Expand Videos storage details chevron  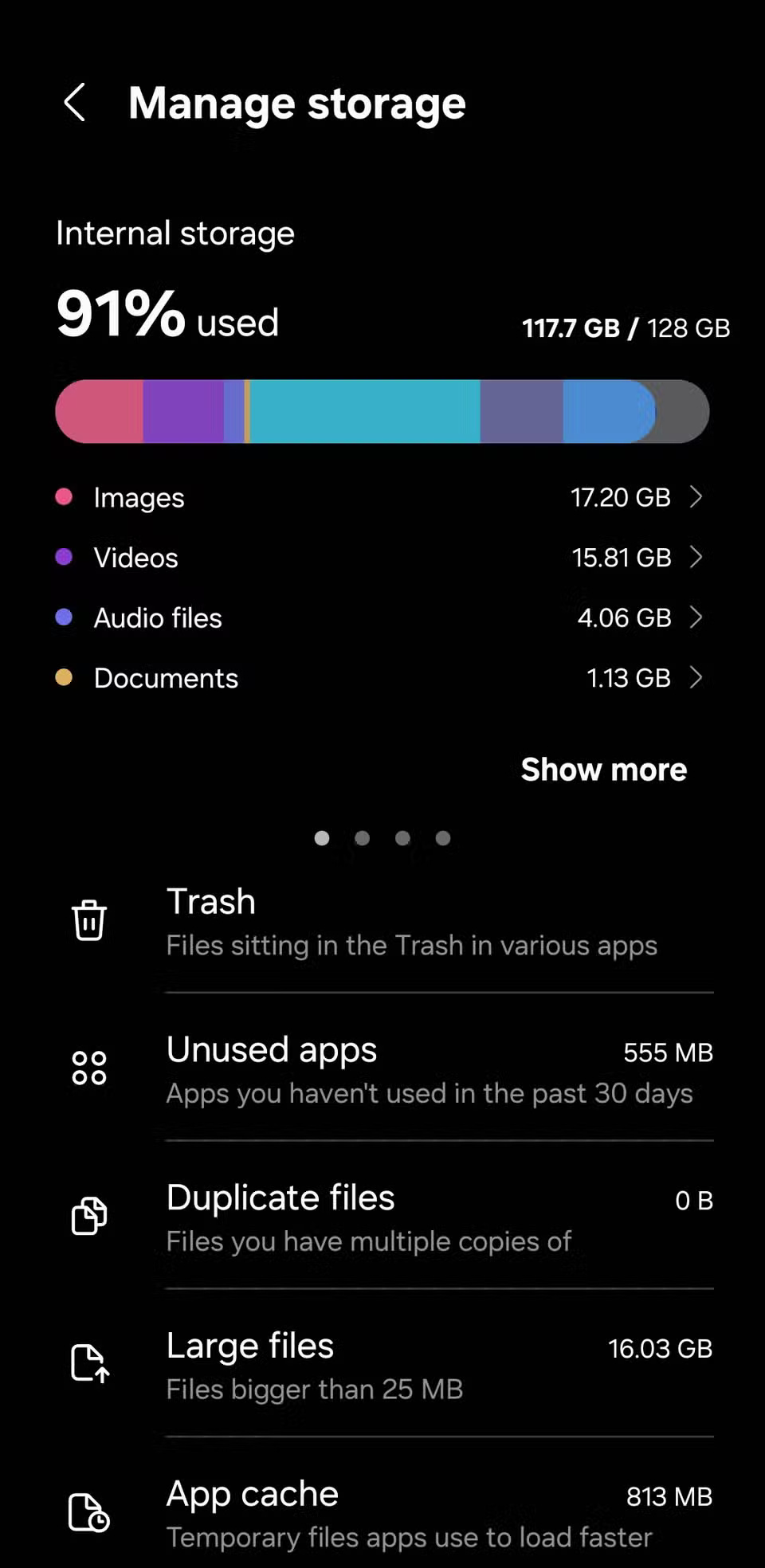pyautogui.click(x=697, y=557)
